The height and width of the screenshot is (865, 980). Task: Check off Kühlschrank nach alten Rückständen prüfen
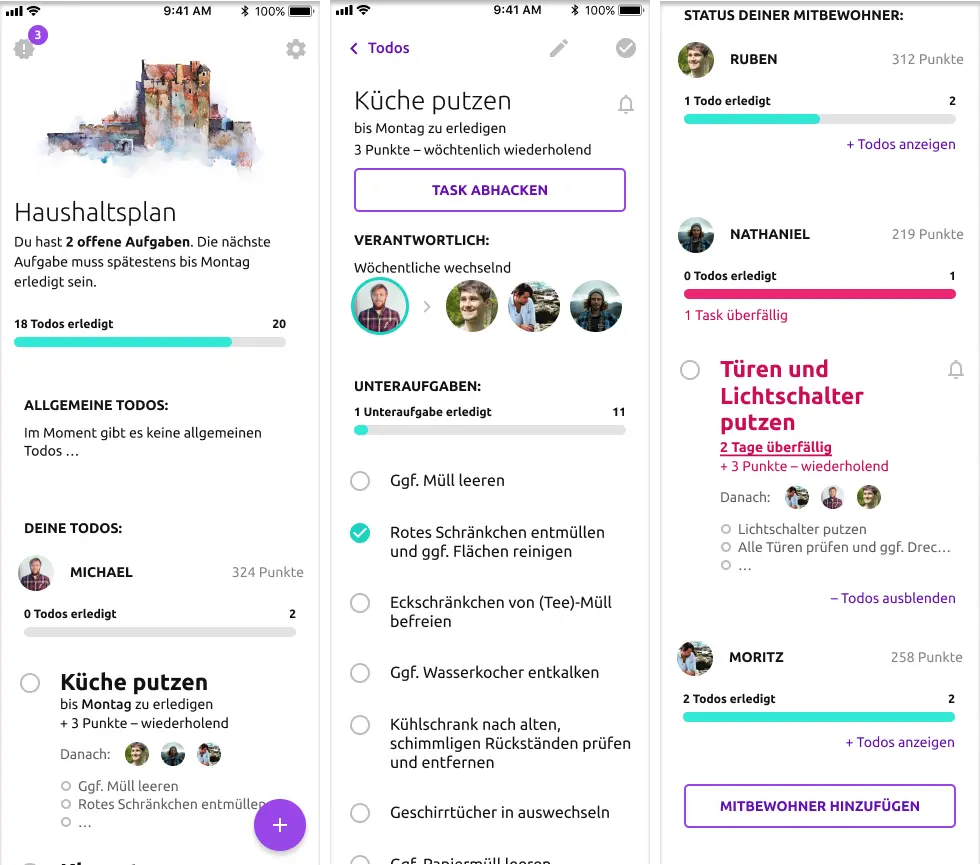coord(360,724)
